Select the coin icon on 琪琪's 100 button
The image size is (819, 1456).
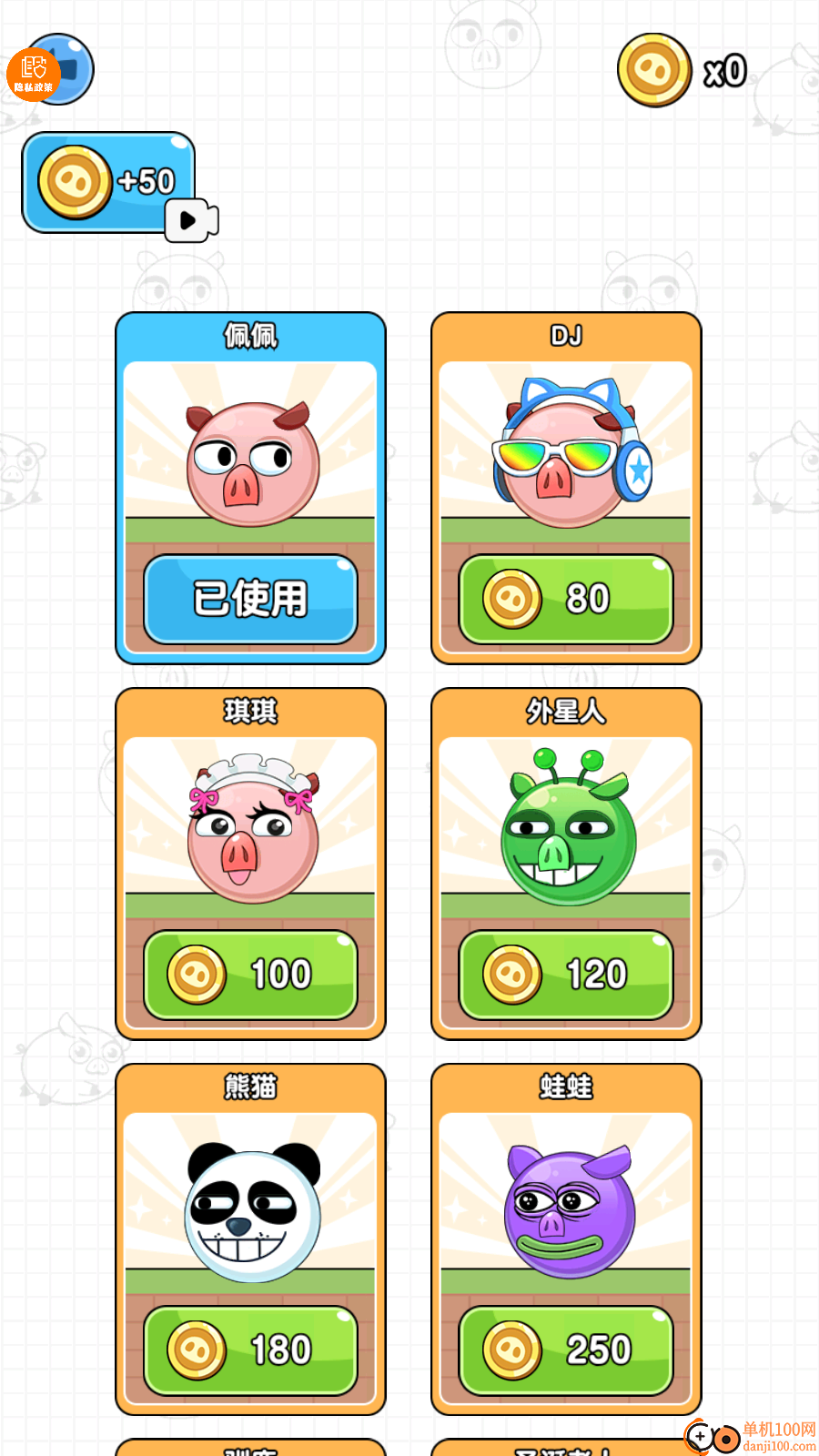[195, 975]
